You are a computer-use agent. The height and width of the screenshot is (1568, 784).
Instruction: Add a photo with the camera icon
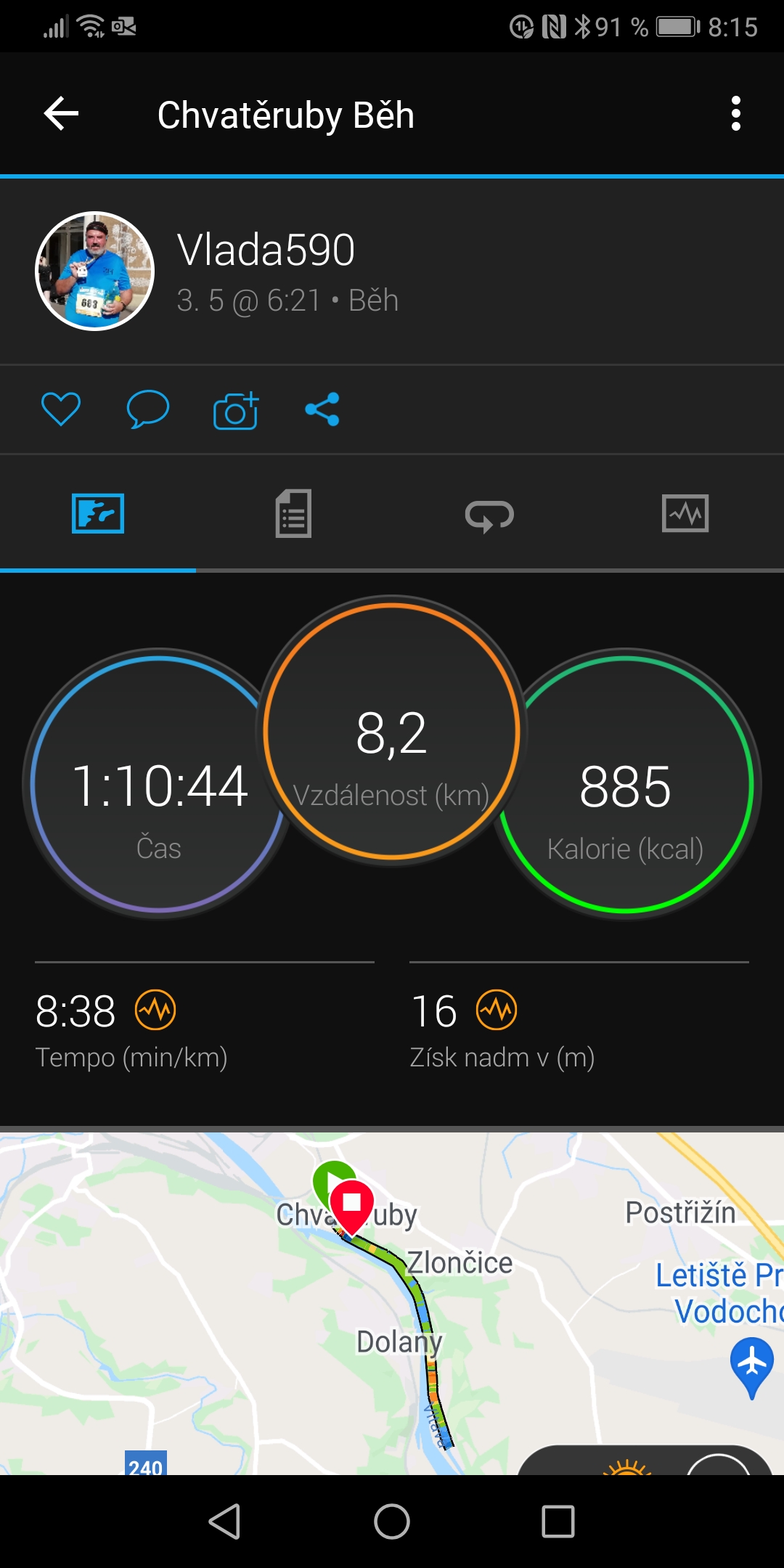[x=236, y=410]
